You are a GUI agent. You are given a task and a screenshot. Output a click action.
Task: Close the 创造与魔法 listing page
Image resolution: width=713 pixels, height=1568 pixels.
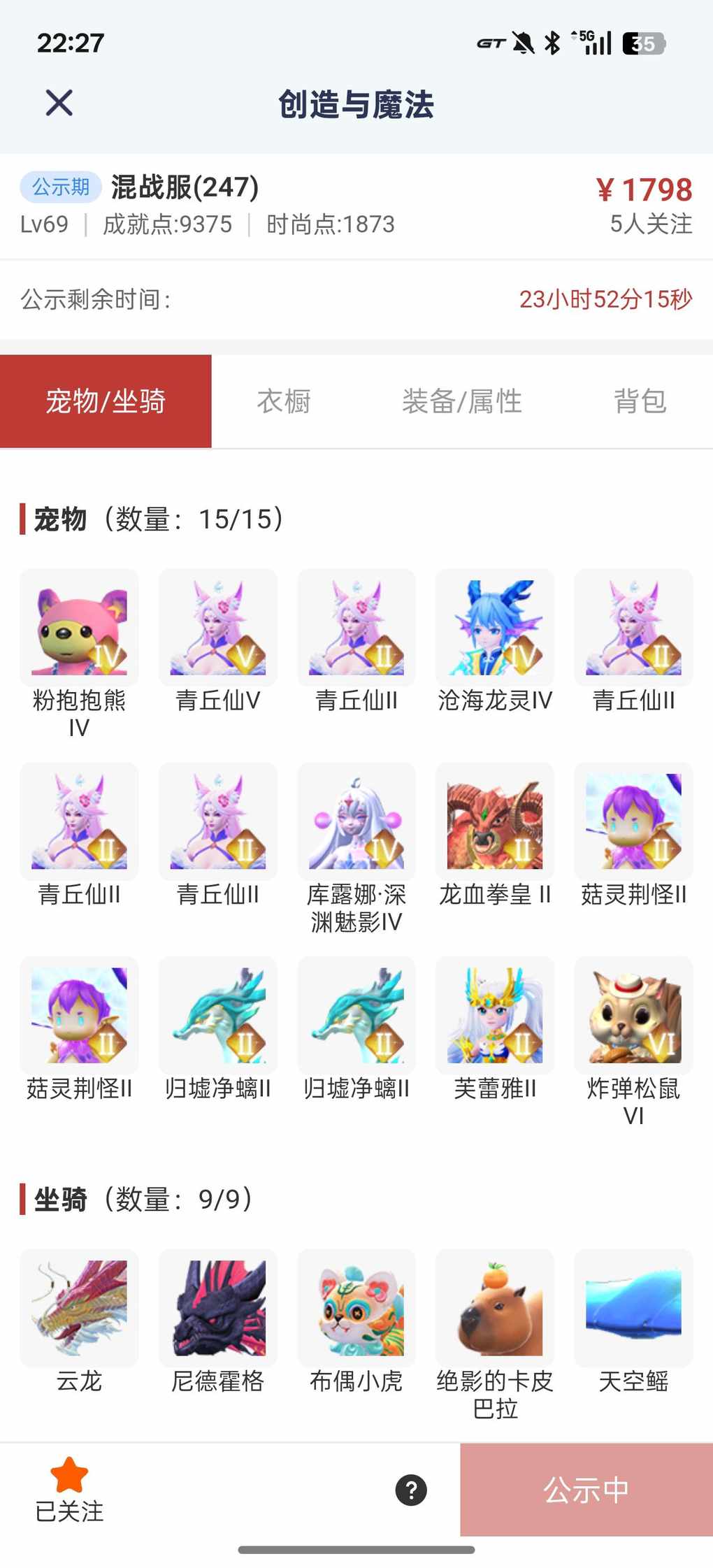[x=59, y=103]
